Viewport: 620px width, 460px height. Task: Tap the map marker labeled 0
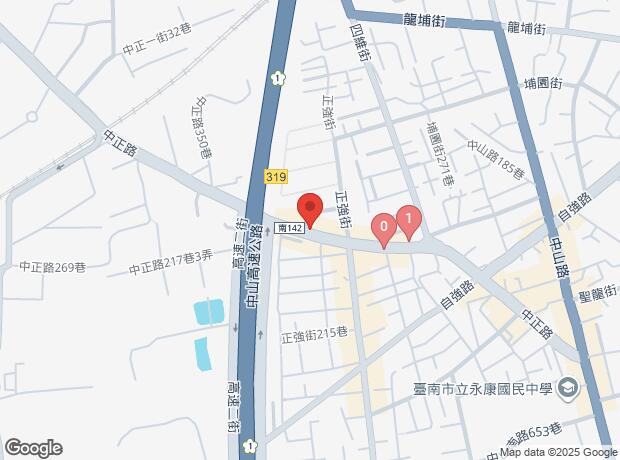383,228
